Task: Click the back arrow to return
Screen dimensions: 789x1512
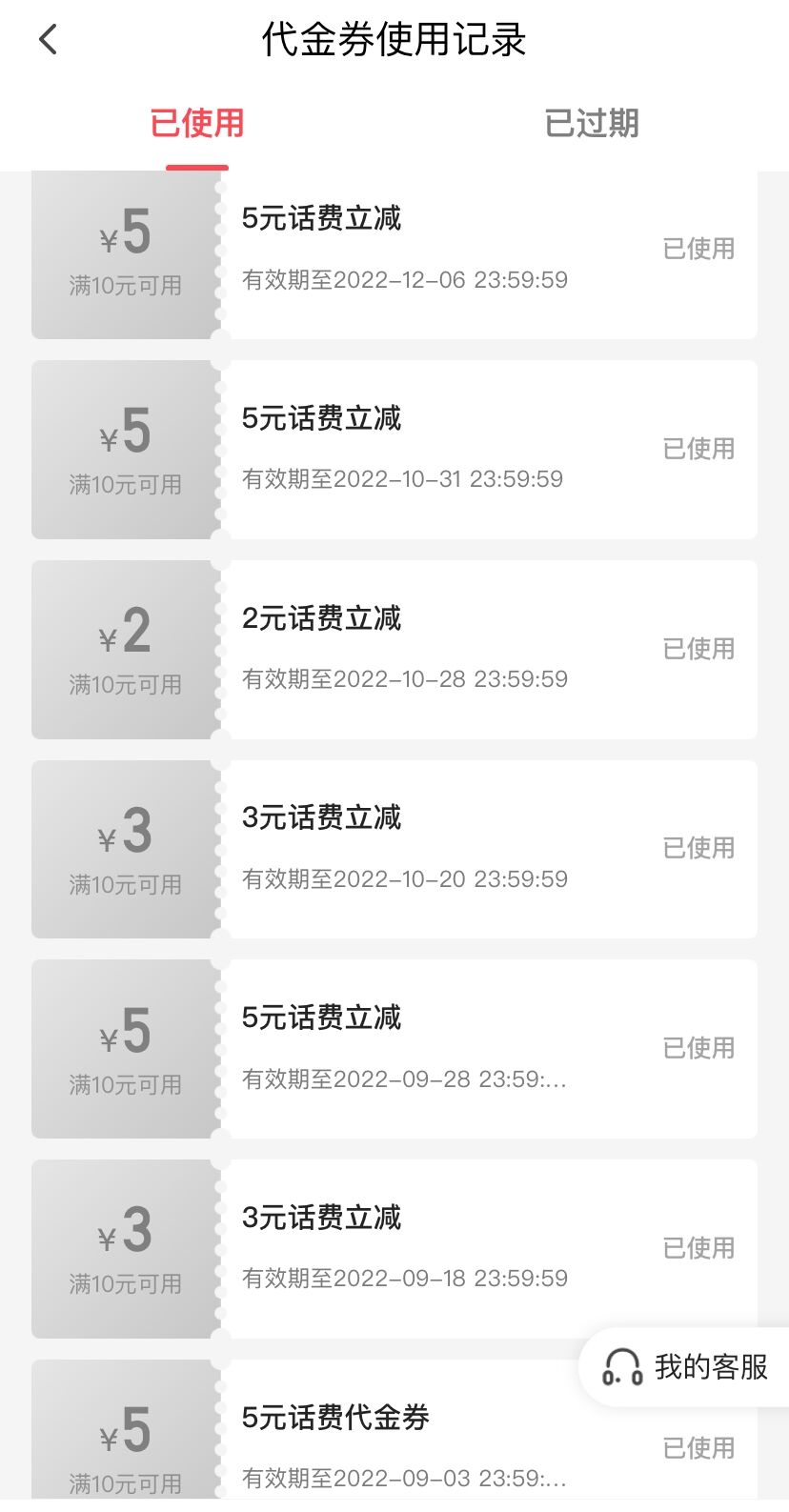Action: tap(47, 39)
